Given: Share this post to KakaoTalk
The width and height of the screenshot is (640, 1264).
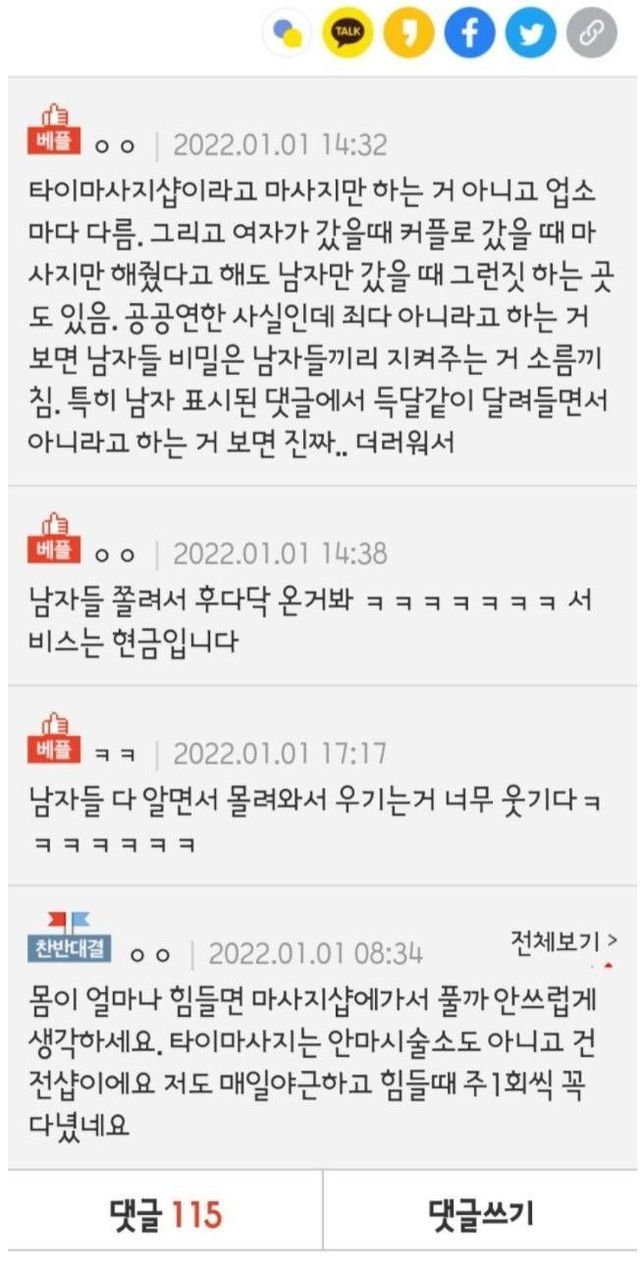Looking at the screenshot, I should point(348,36).
